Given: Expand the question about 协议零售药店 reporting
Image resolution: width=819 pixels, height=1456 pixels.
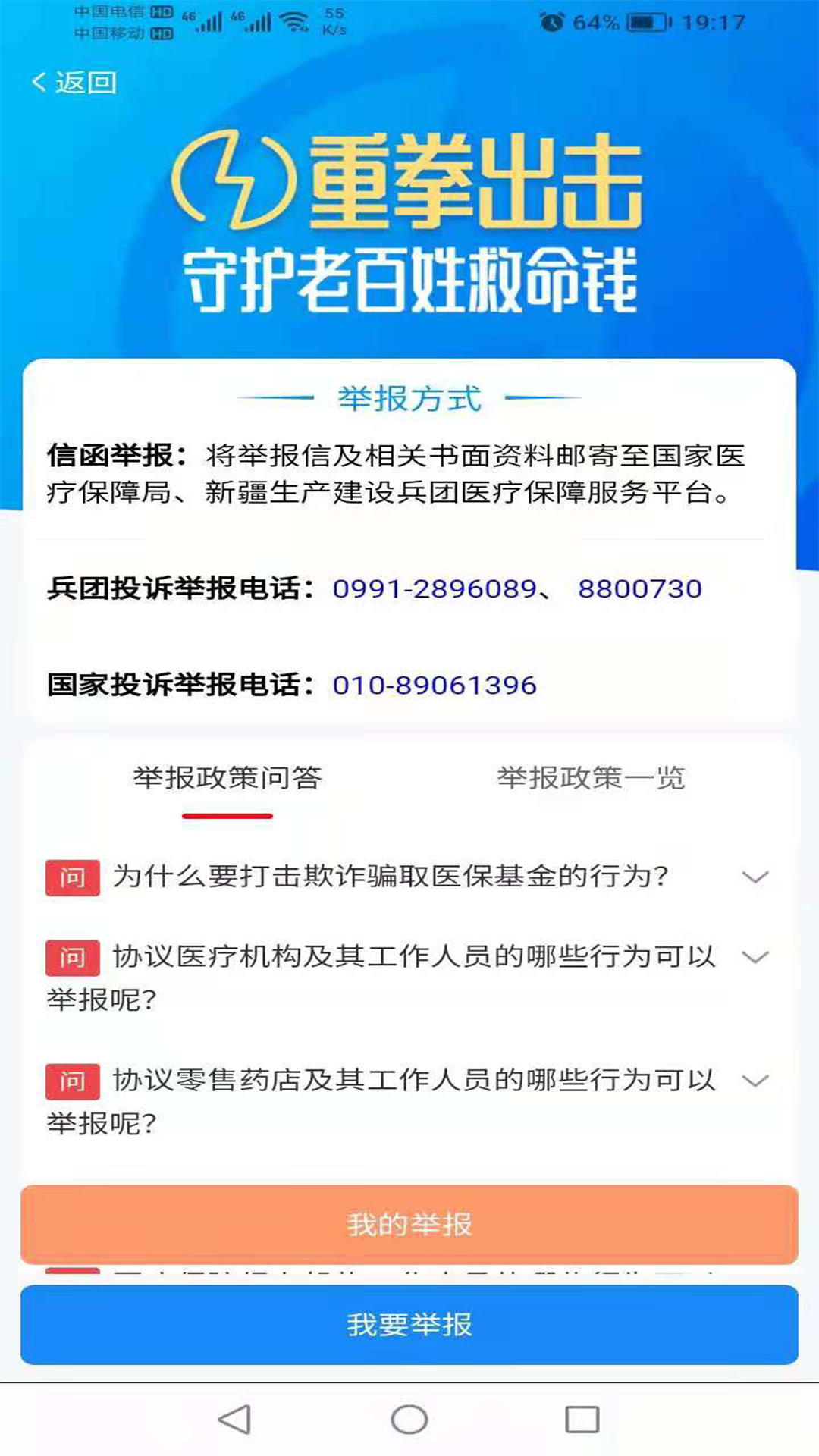Looking at the screenshot, I should click(x=755, y=1081).
